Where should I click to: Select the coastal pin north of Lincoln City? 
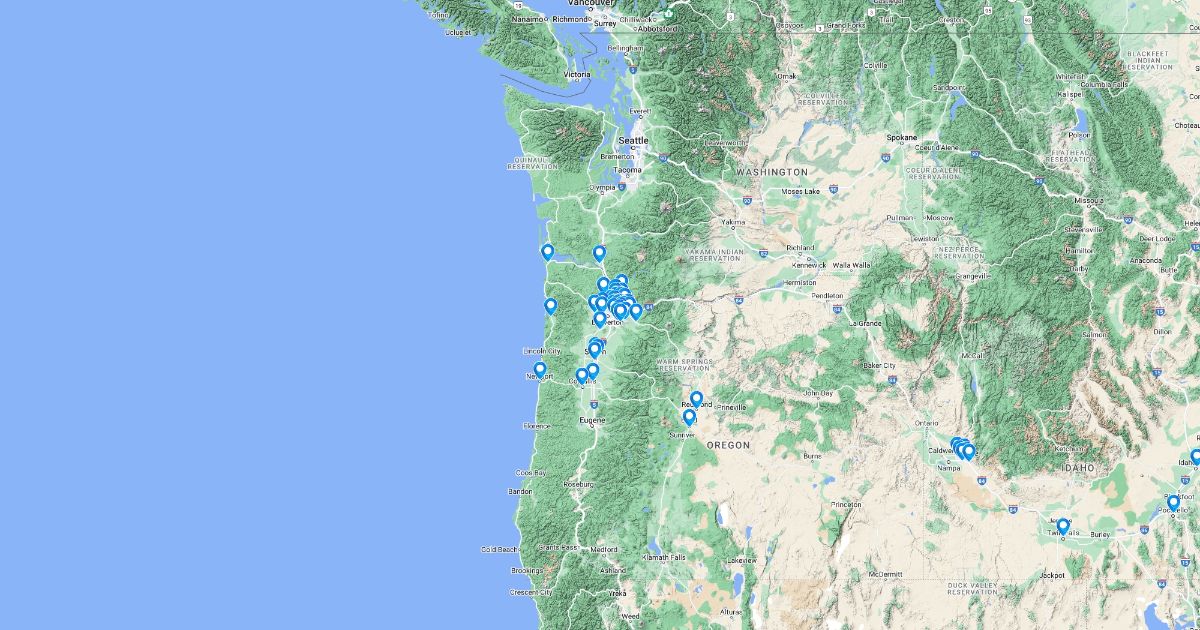tap(550, 306)
